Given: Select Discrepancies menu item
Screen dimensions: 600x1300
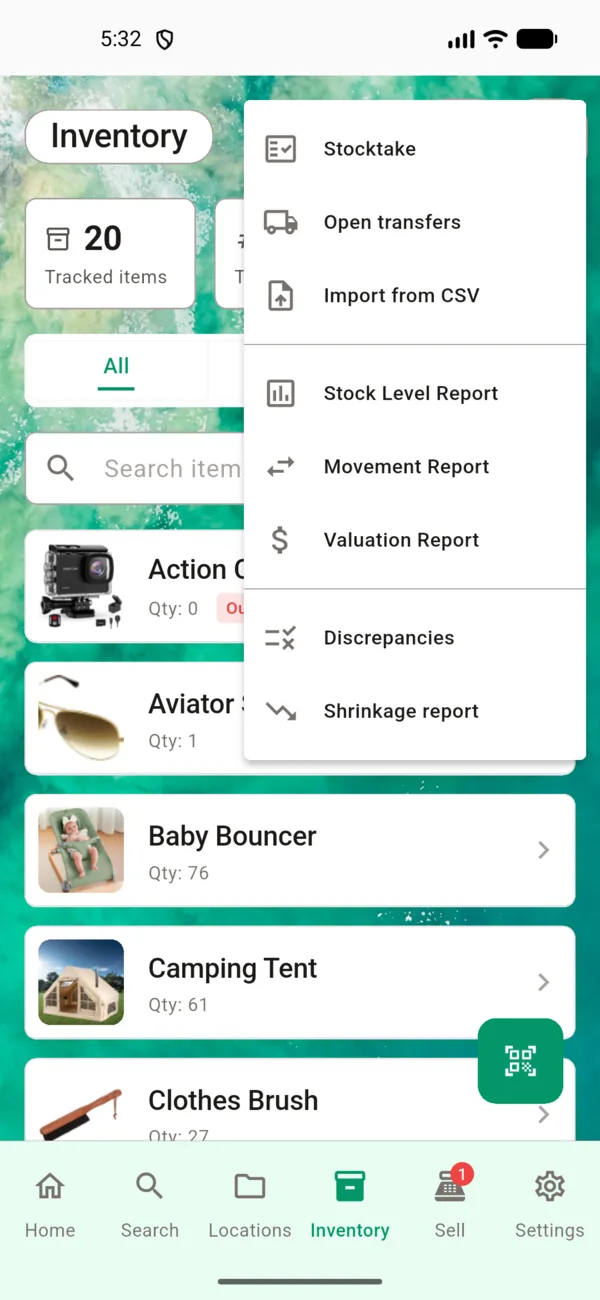Looking at the screenshot, I should point(388,638).
